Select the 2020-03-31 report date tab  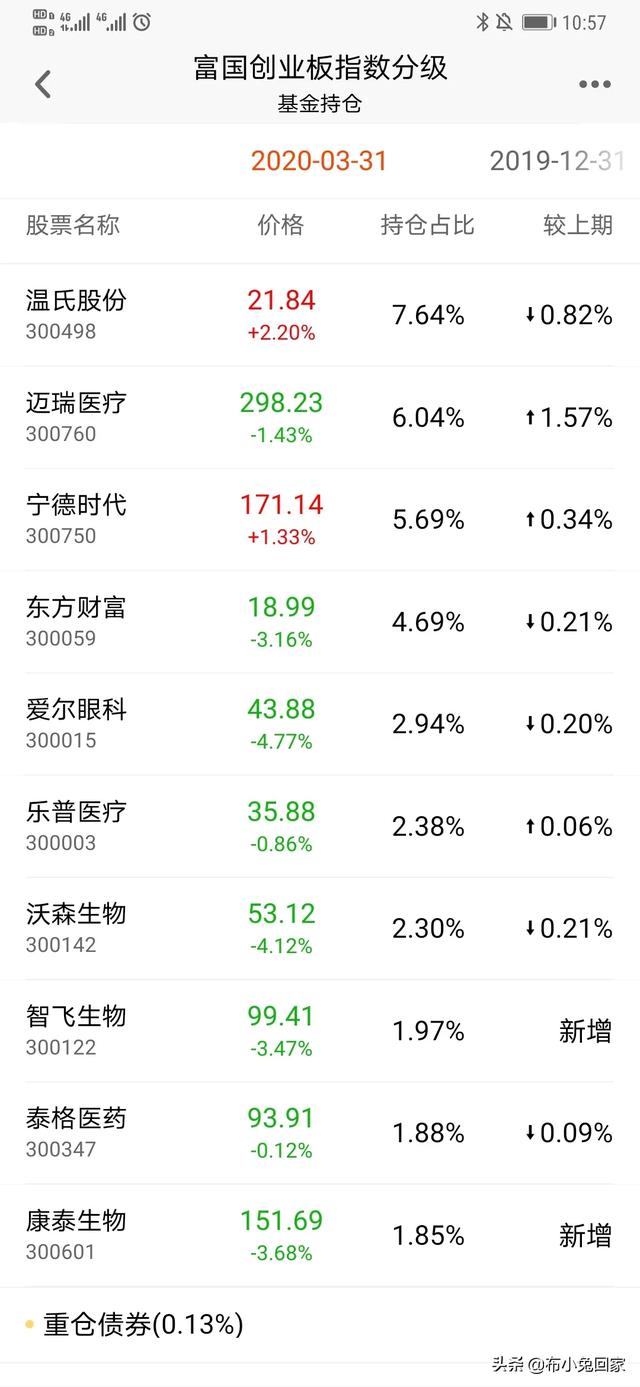coord(318,161)
